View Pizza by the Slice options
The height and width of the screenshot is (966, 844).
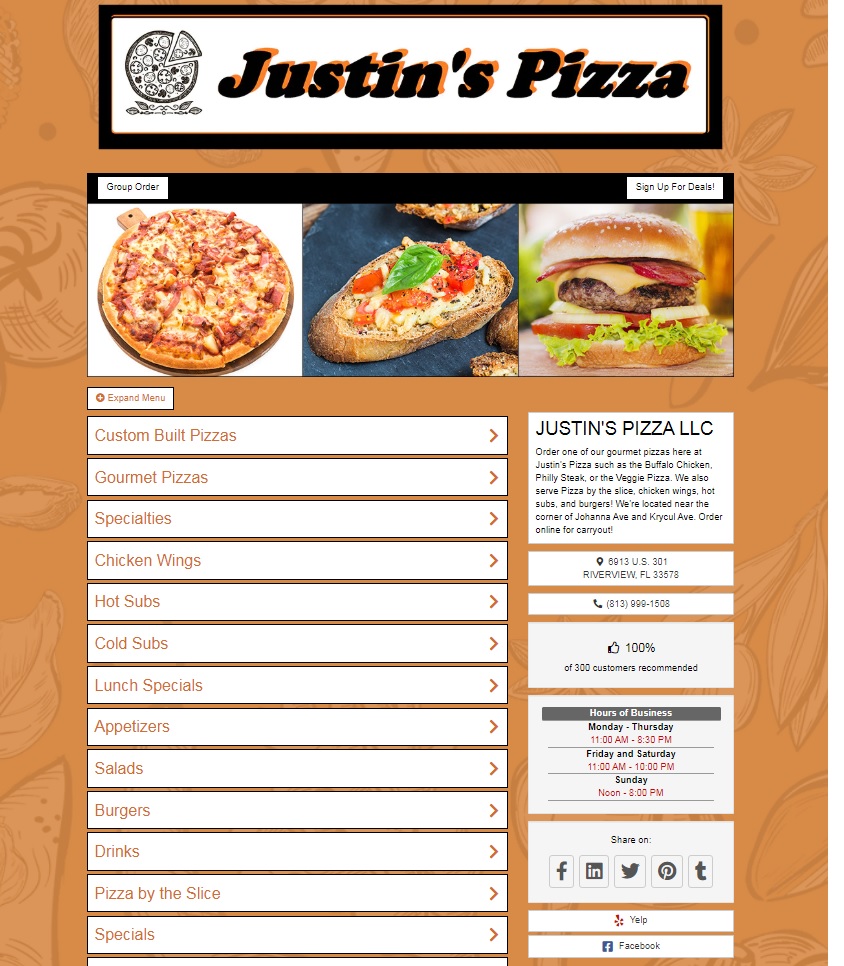297,894
